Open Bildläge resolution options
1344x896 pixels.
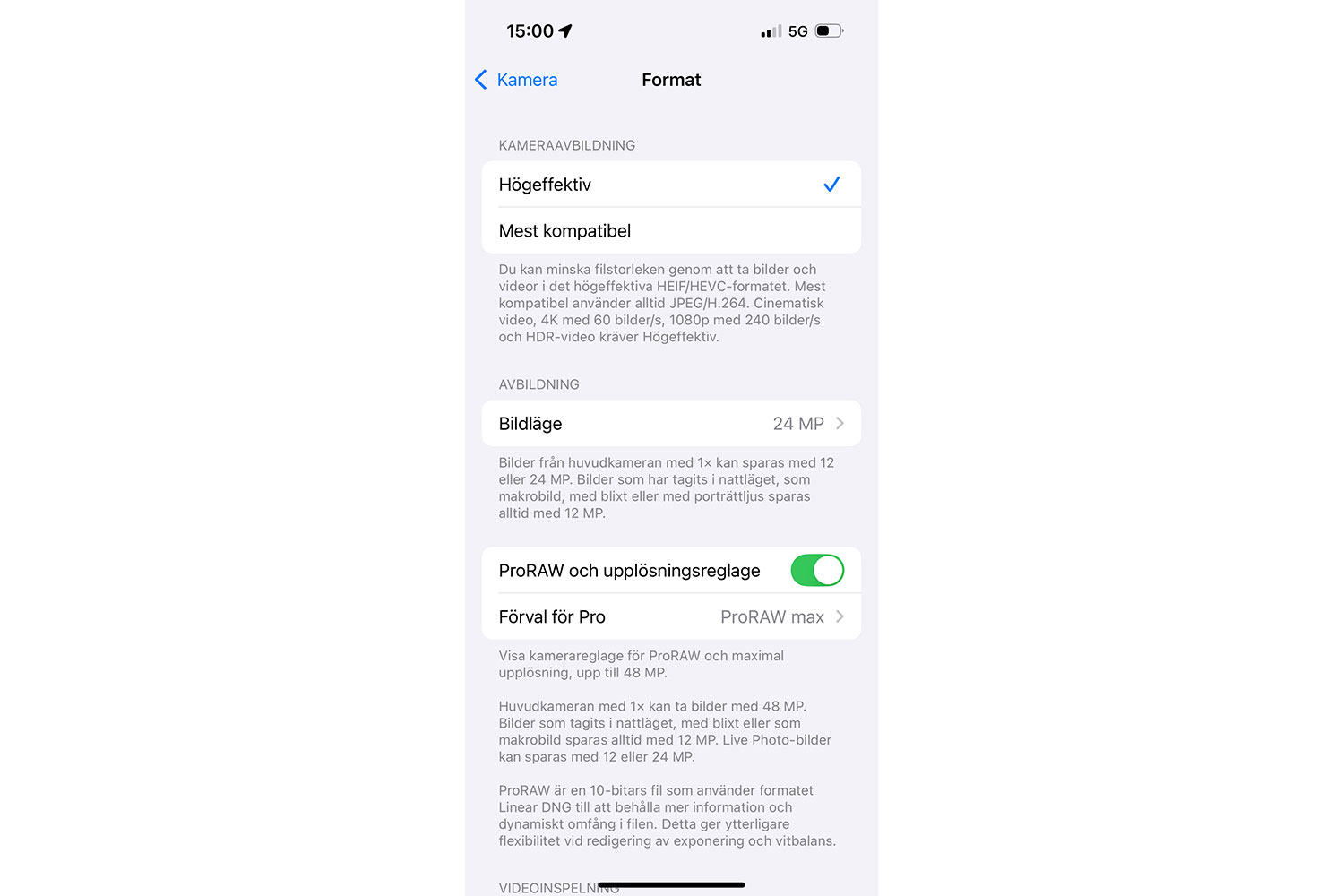tap(670, 424)
